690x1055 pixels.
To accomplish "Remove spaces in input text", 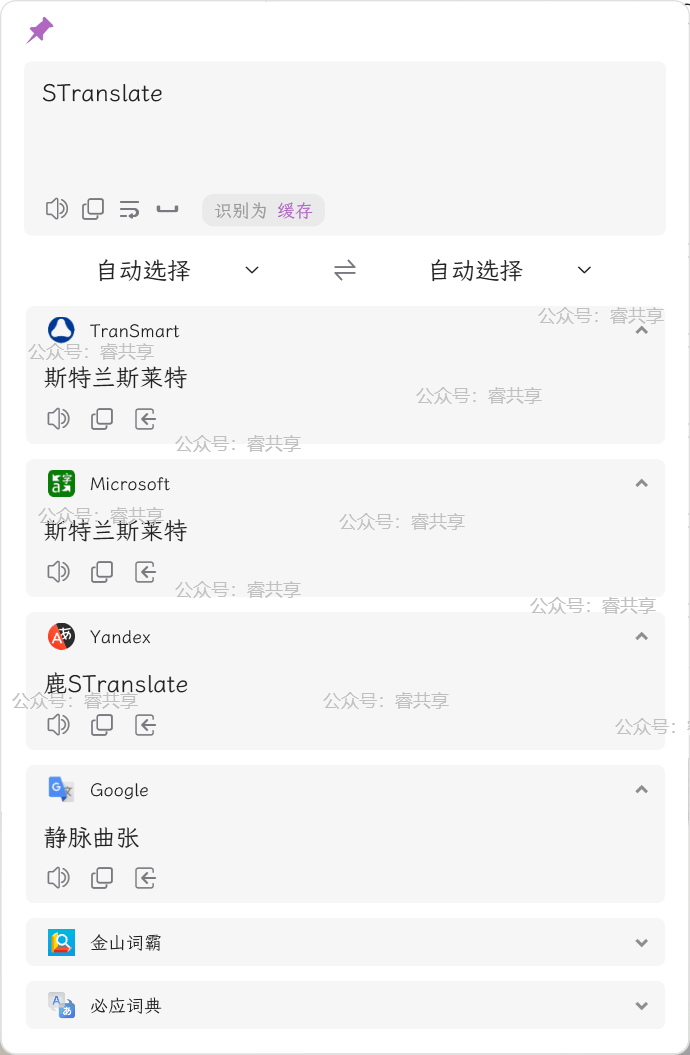I will pos(167,209).
